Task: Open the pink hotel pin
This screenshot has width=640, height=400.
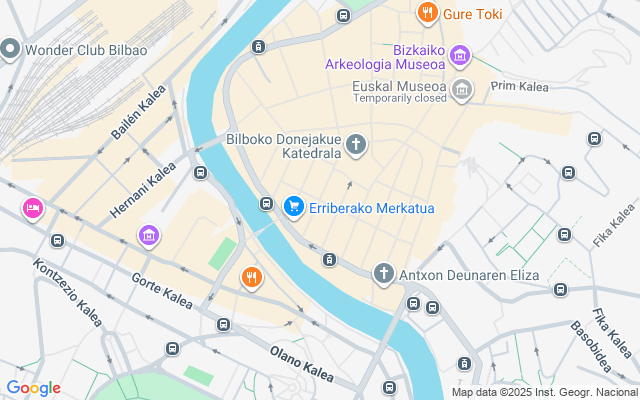Action: (x=33, y=209)
